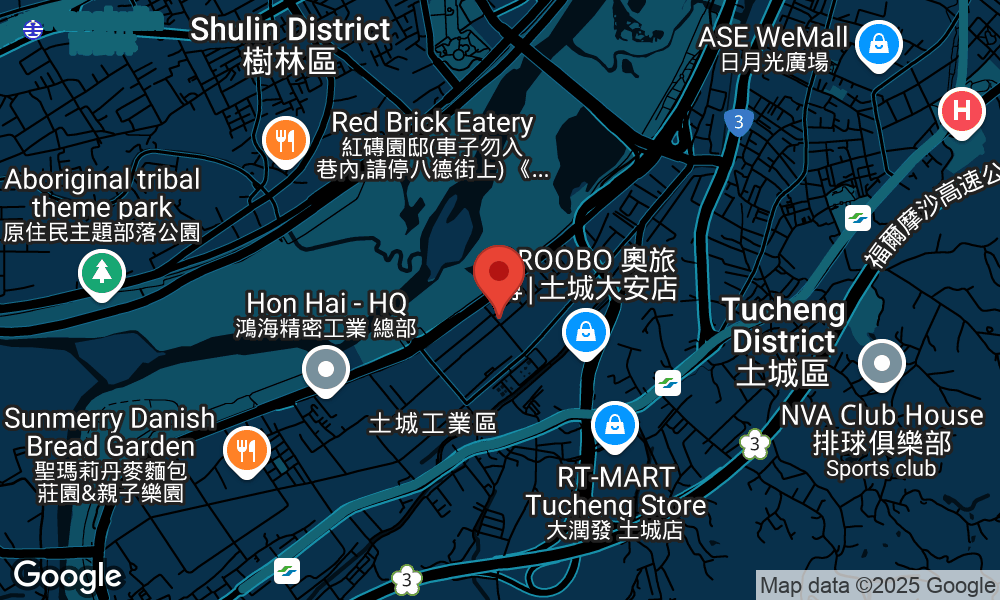Select the NVA Club House marker
The width and height of the screenshot is (1000, 600).
[x=881, y=364]
